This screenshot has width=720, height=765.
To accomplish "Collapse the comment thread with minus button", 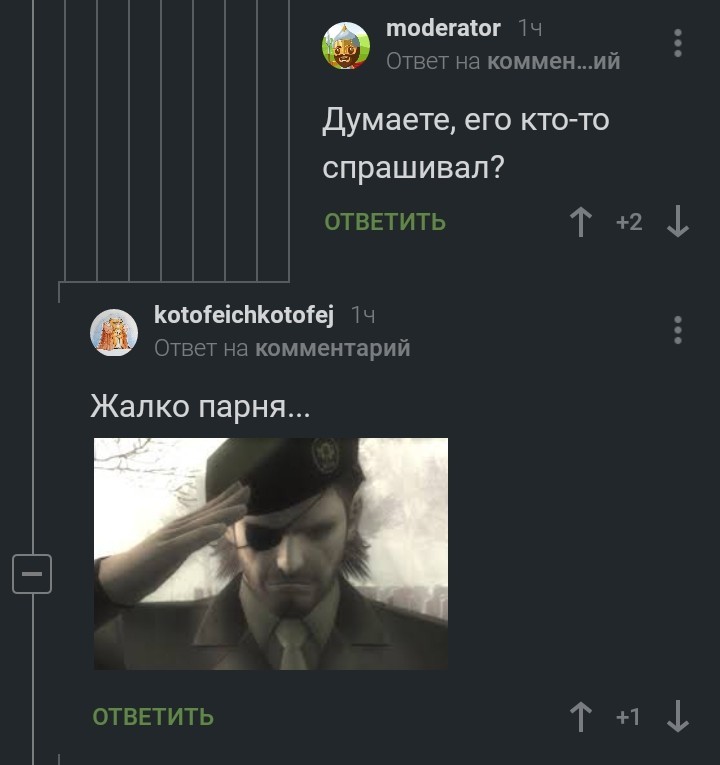I will (x=31, y=574).
